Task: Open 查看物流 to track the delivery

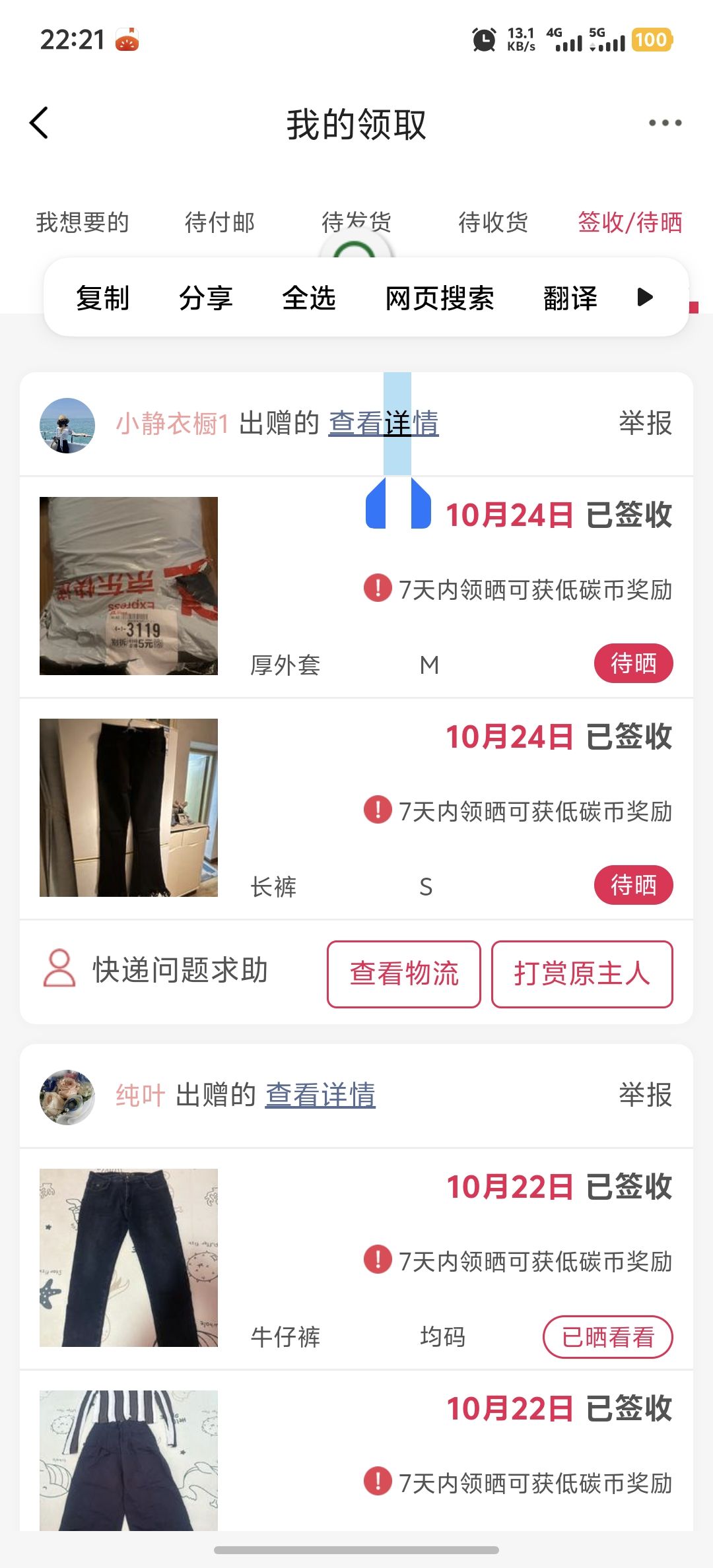Action: tap(404, 974)
